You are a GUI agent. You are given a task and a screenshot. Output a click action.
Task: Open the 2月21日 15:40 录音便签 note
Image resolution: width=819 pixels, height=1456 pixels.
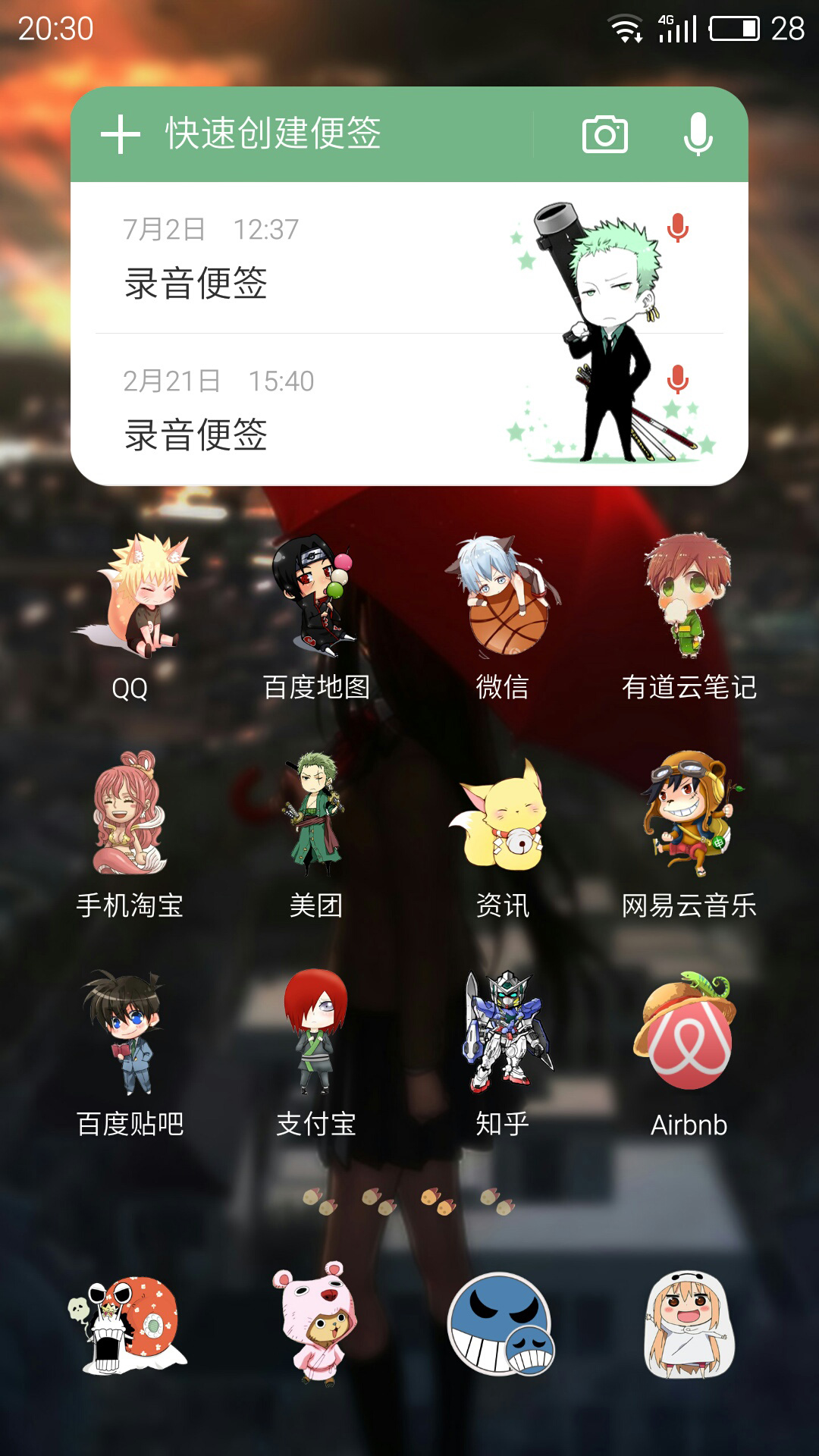(x=409, y=409)
